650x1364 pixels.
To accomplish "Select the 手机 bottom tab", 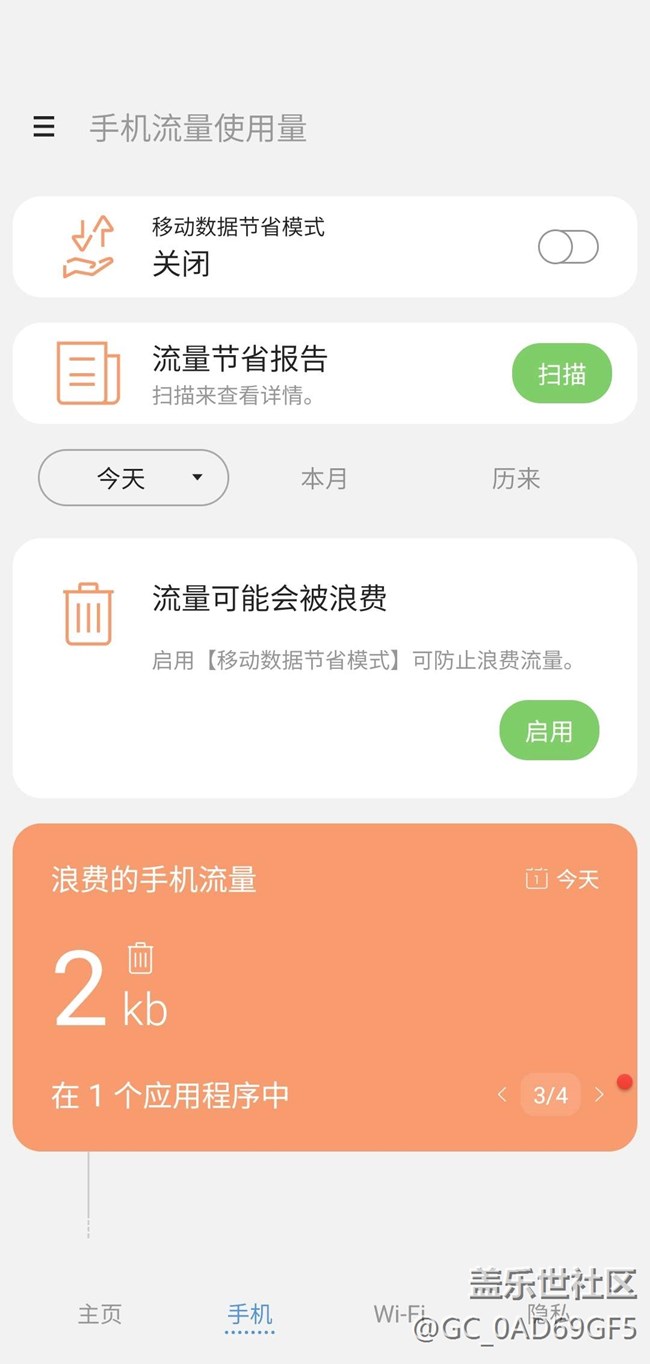I will point(249,1313).
